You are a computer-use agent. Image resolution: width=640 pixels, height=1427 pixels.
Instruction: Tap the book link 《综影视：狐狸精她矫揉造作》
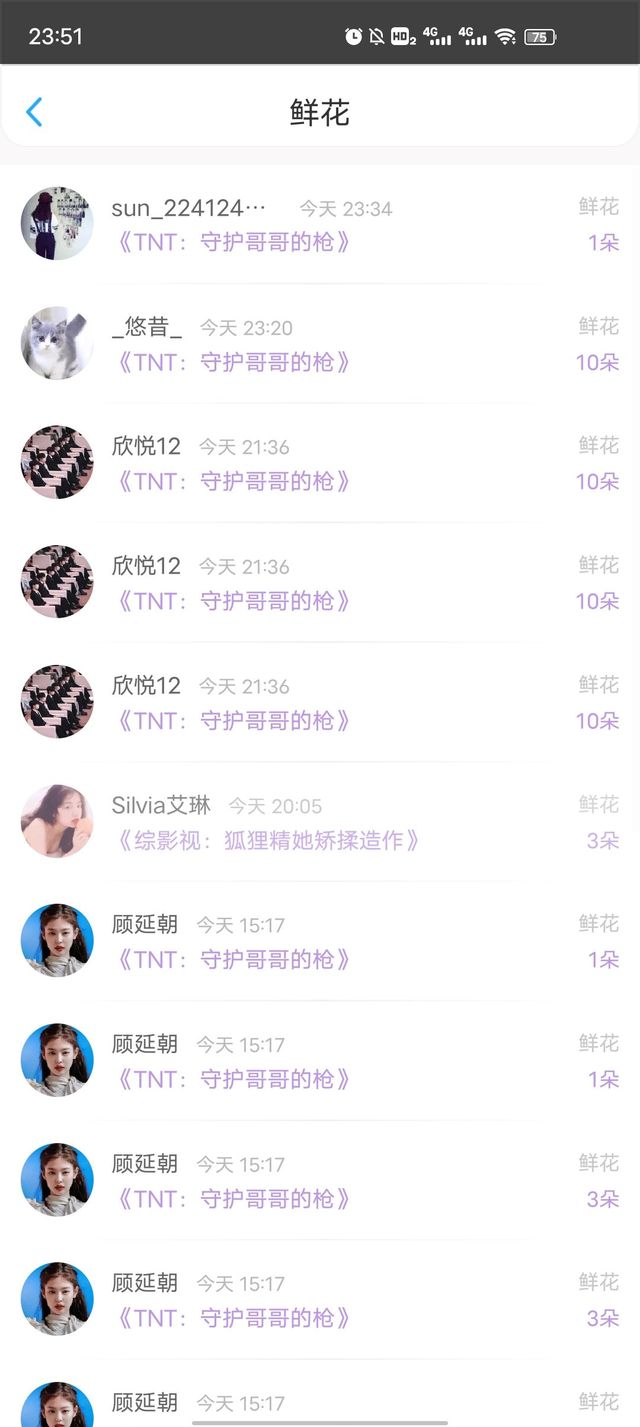tap(264, 840)
